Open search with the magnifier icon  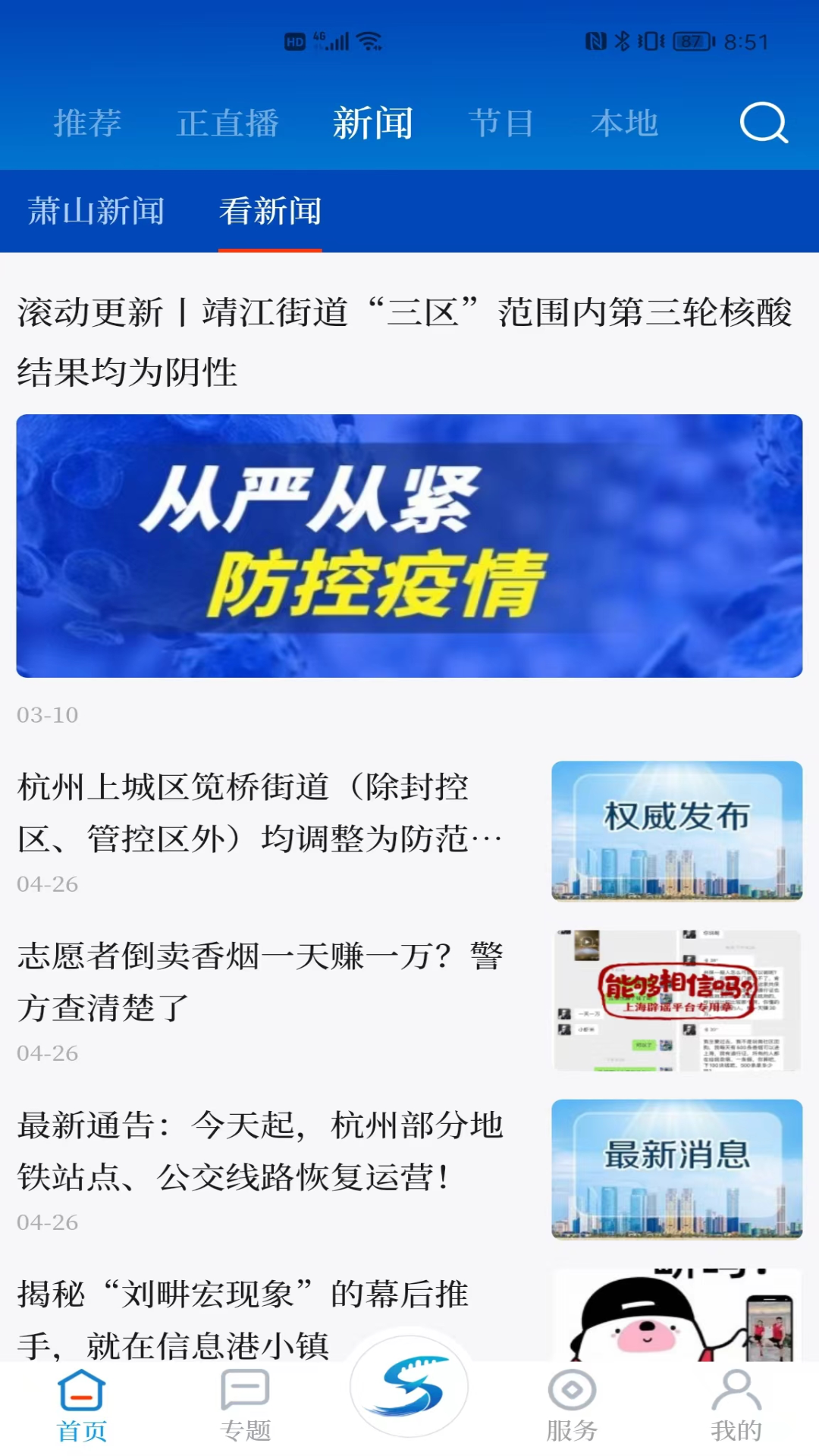tap(766, 125)
